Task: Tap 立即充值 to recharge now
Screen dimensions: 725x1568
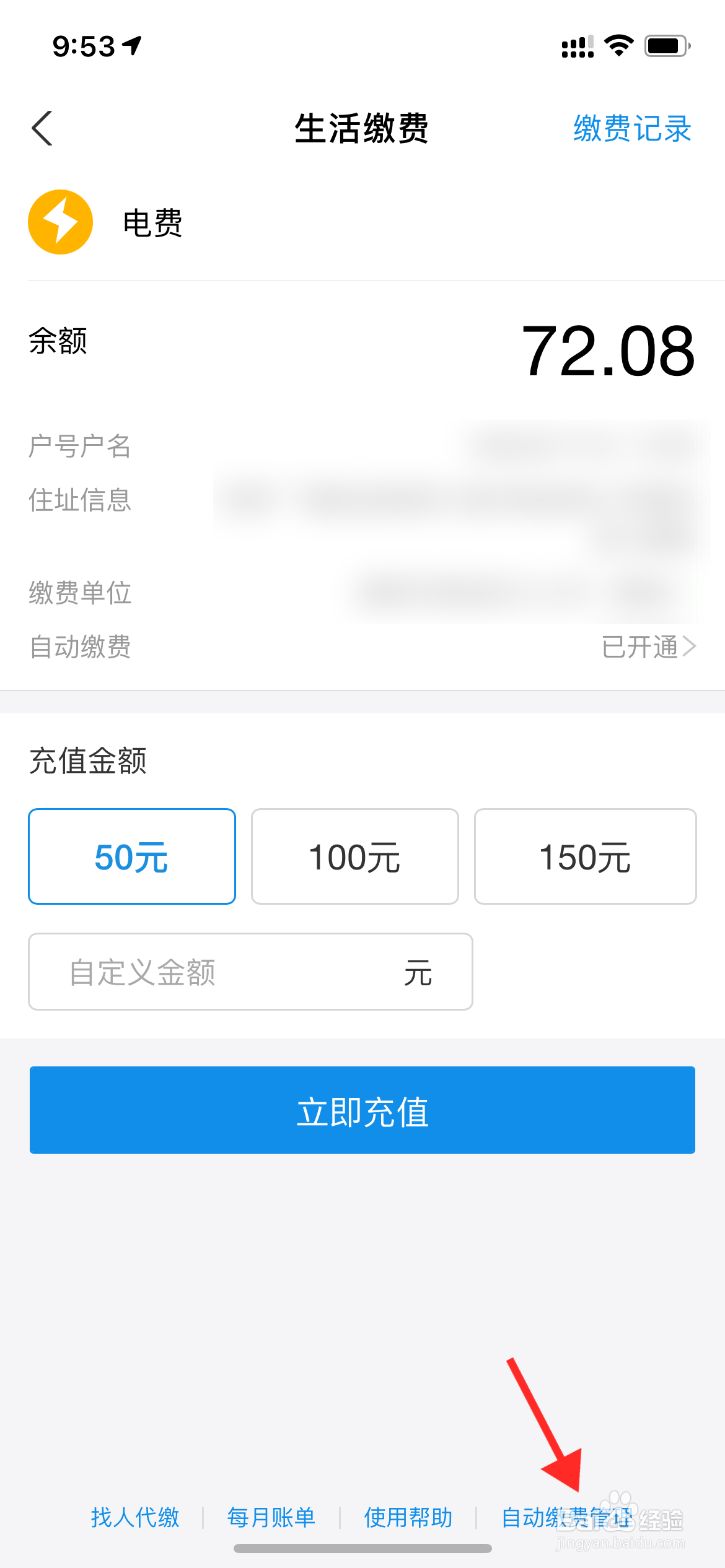Action: (x=362, y=1110)
